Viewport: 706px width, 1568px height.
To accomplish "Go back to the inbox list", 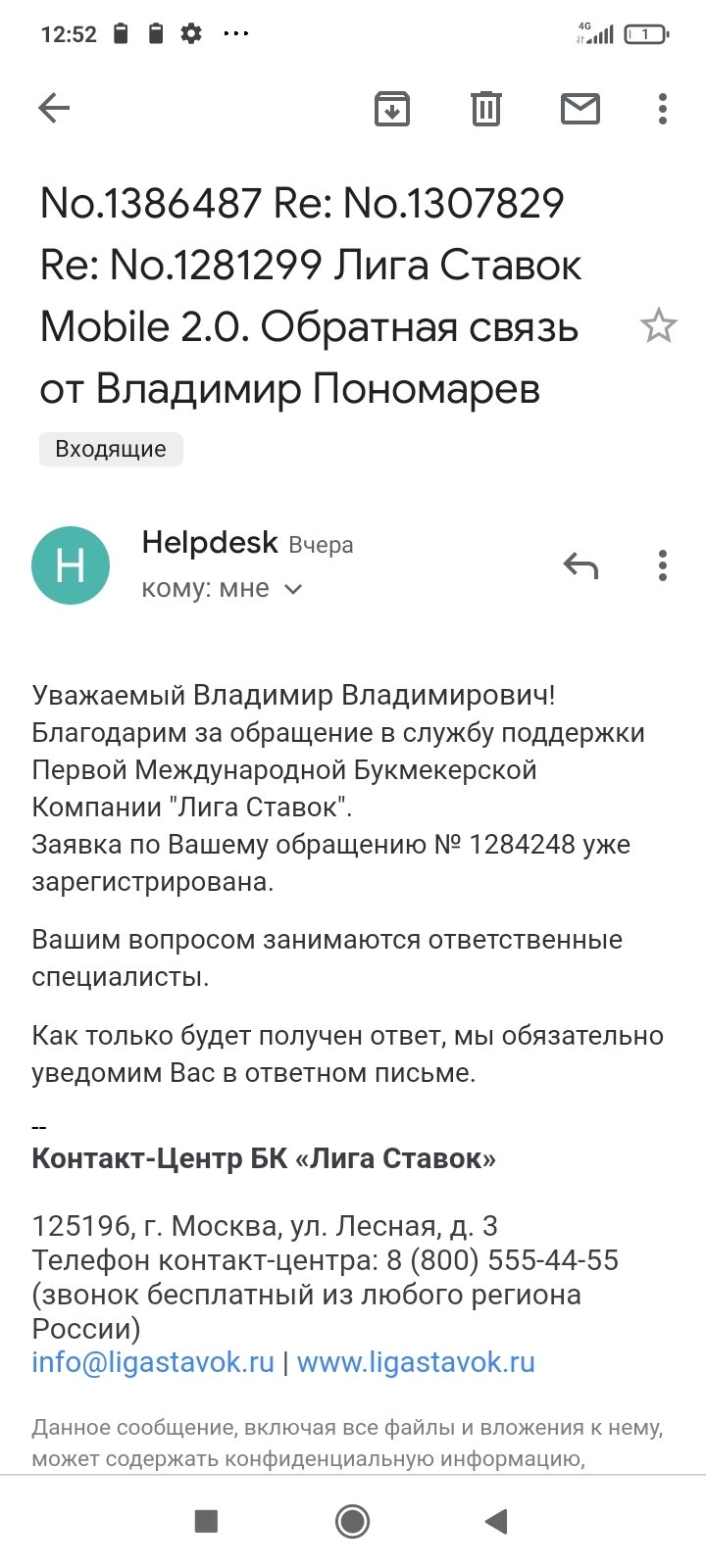I will [54, 108].
